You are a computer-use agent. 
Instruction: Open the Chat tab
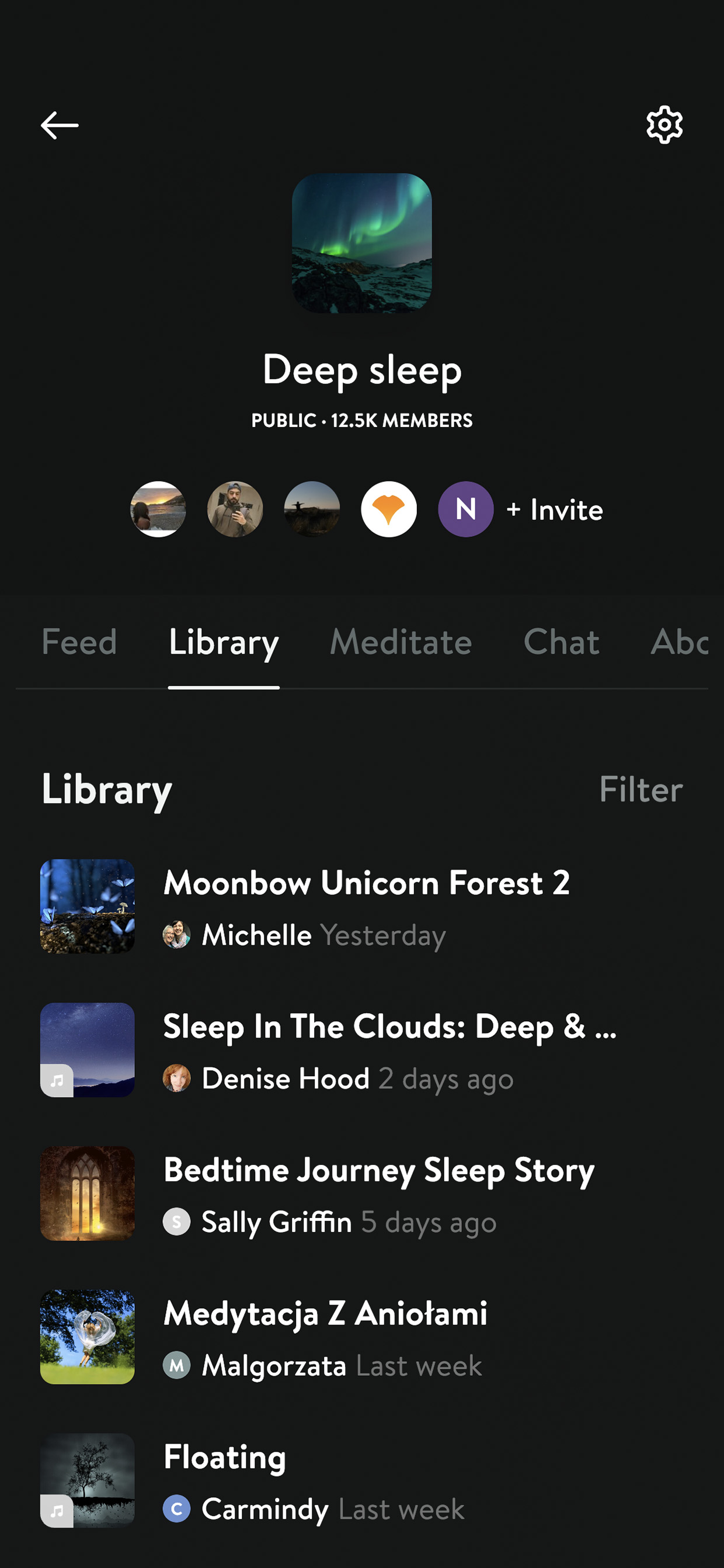562,641
